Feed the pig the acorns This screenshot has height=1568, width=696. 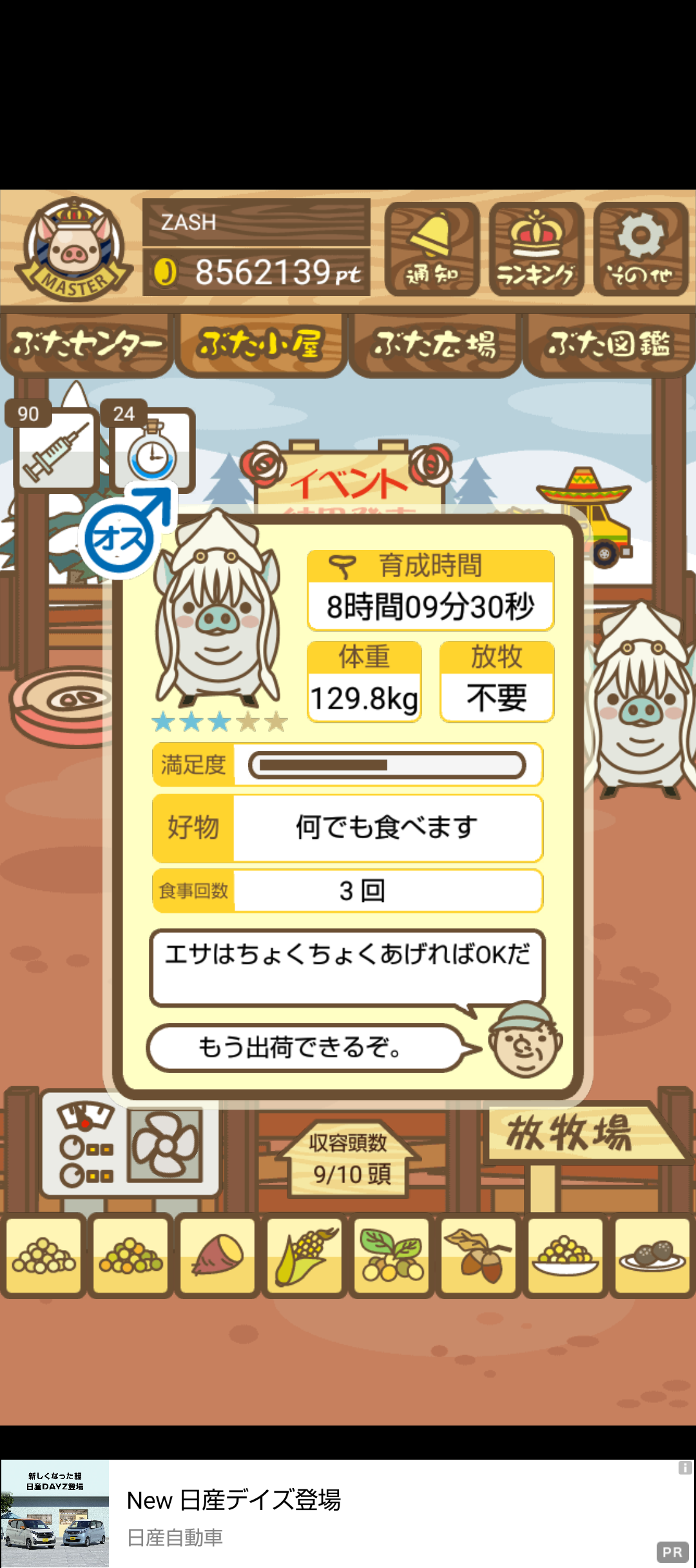(x=478, y=1255)
